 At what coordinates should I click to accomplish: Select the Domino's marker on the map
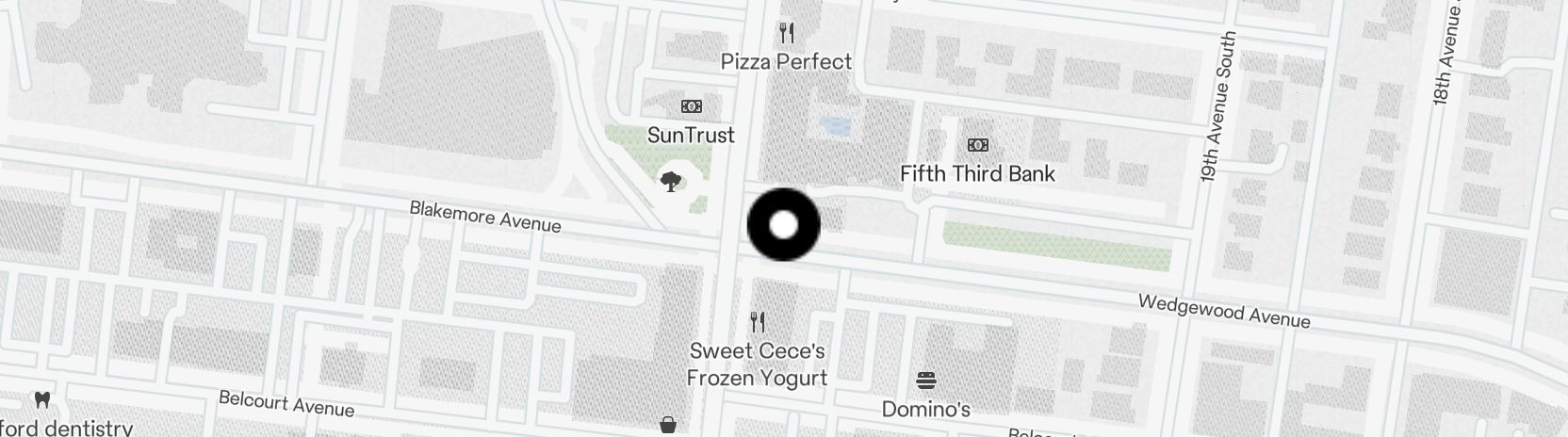(925, 381)
